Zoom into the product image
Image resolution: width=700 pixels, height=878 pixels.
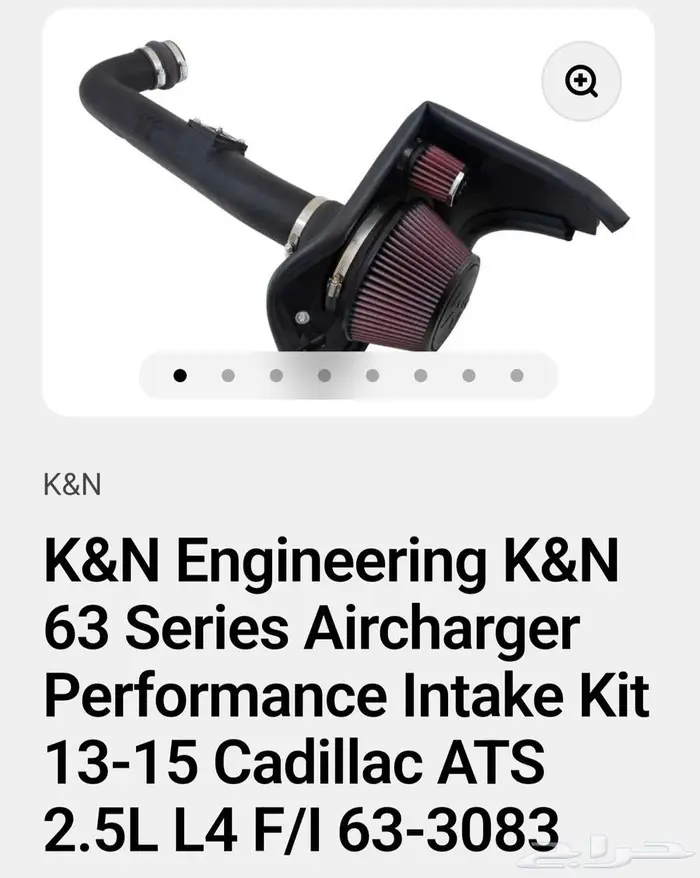581,82
